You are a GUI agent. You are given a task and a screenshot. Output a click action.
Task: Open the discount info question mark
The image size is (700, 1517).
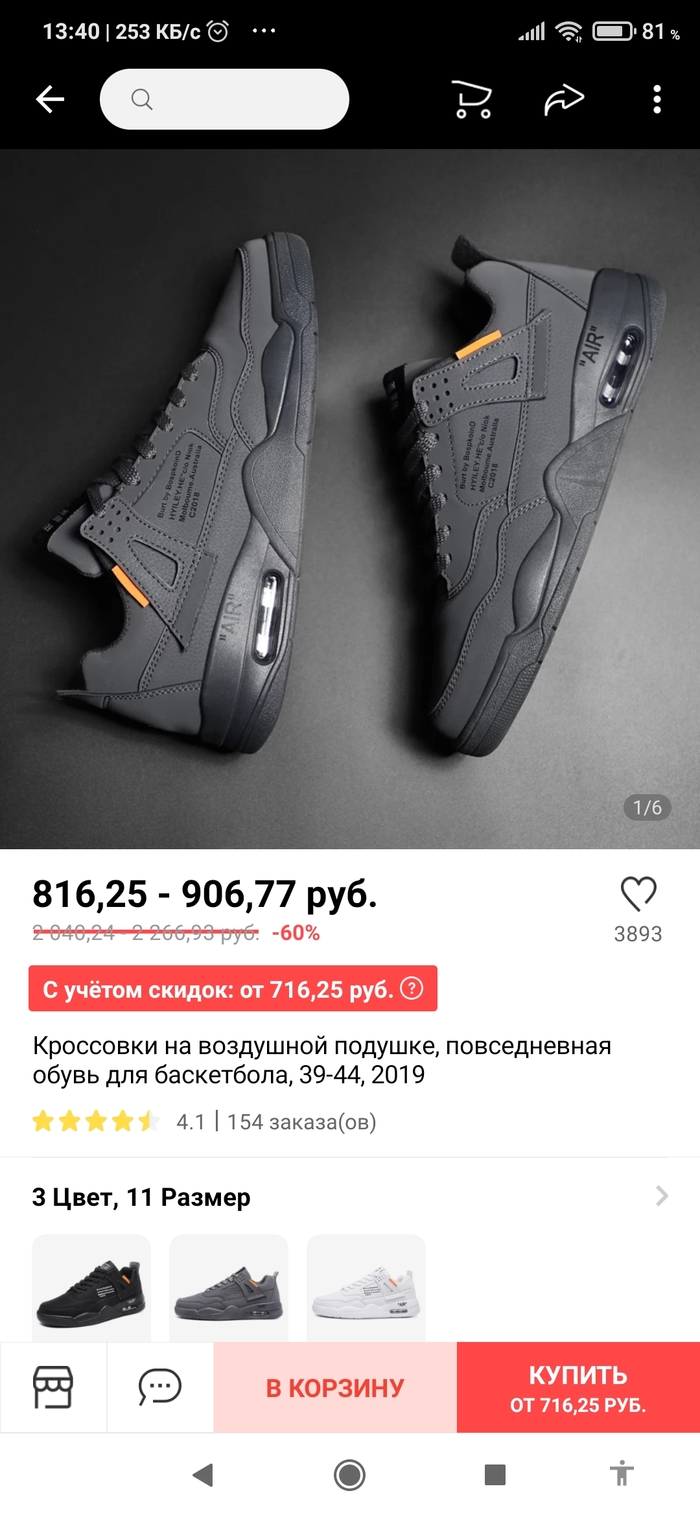point(411,989)
